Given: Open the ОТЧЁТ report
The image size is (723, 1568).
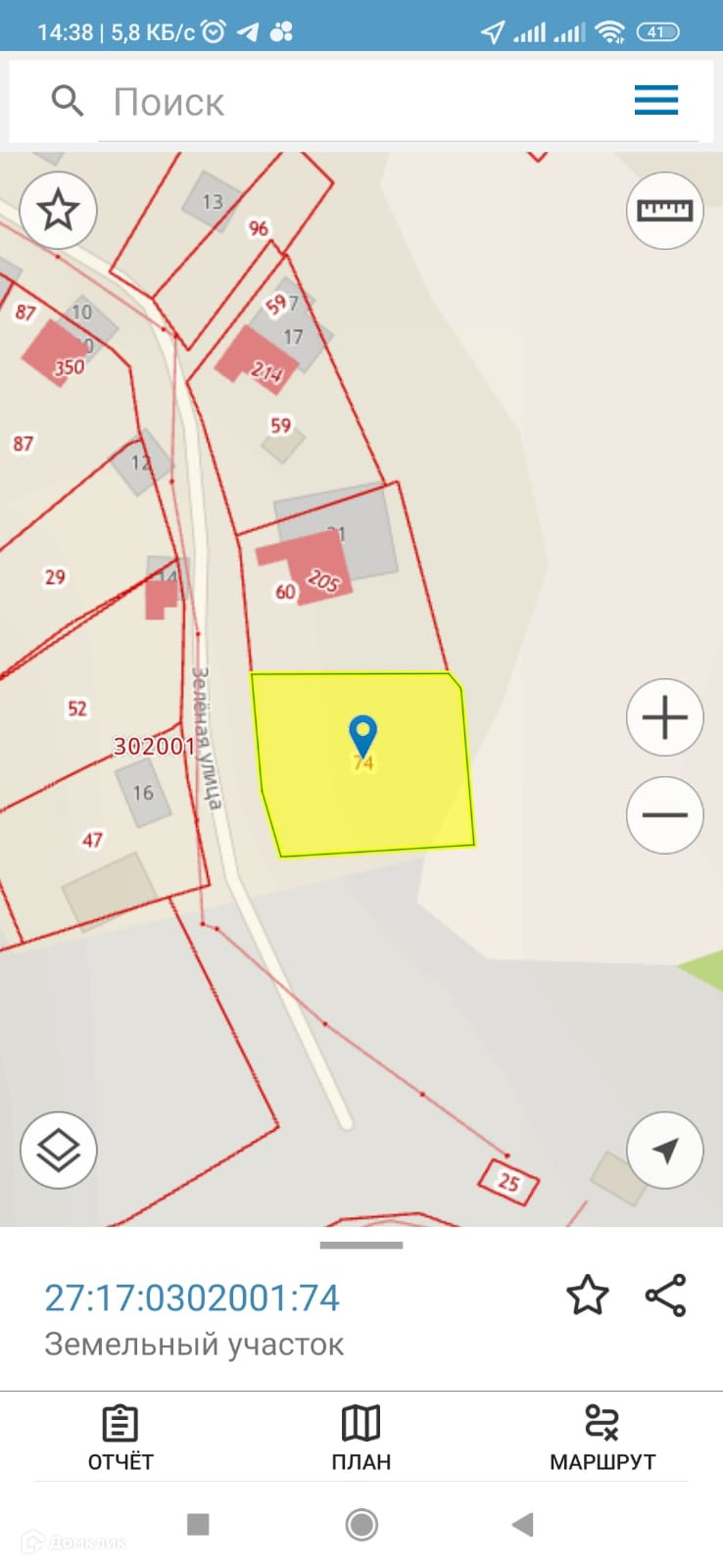Looking at the screenshot, I should (120, 1438).
